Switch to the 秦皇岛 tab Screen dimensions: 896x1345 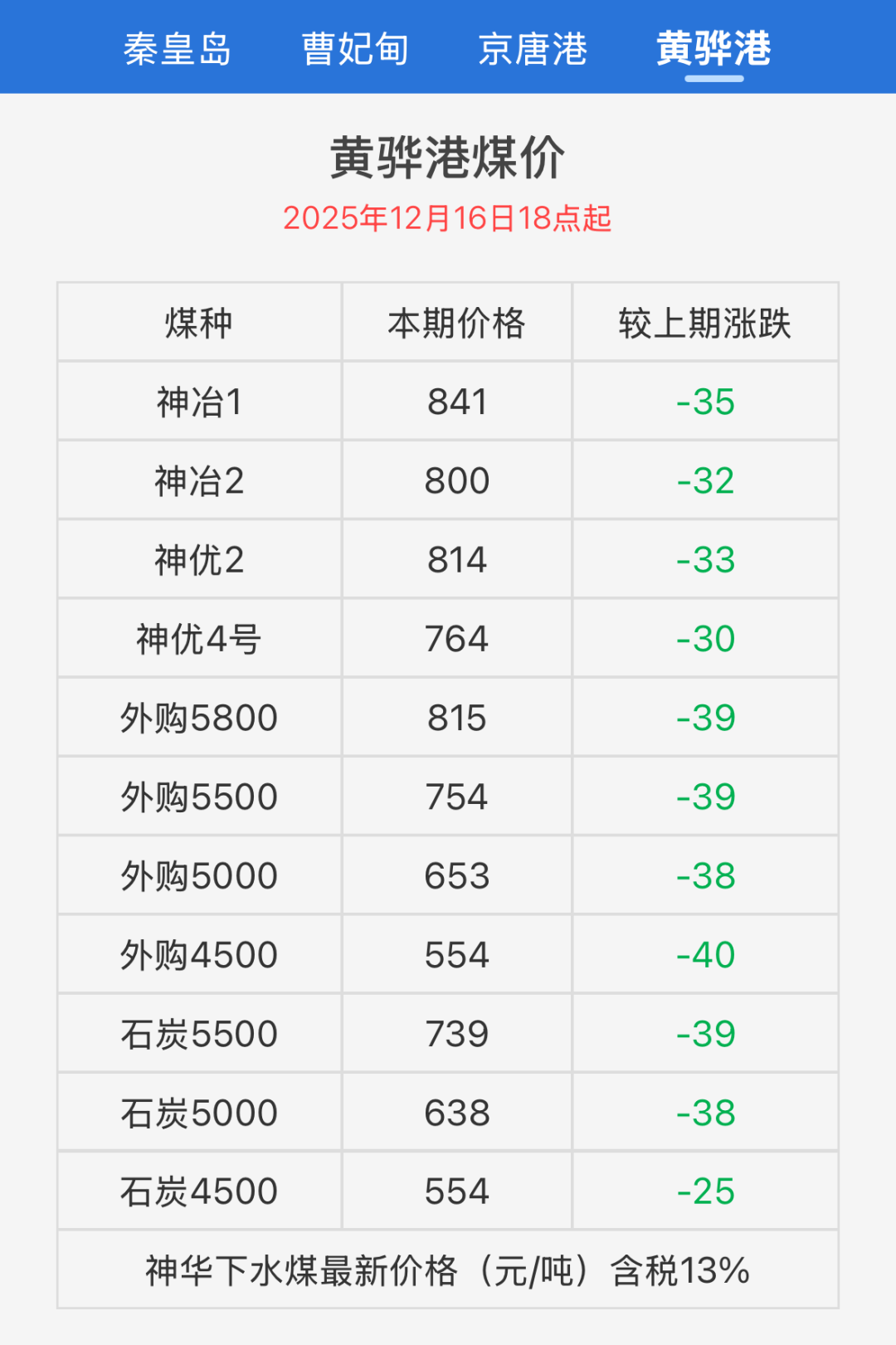pos(178,49)
